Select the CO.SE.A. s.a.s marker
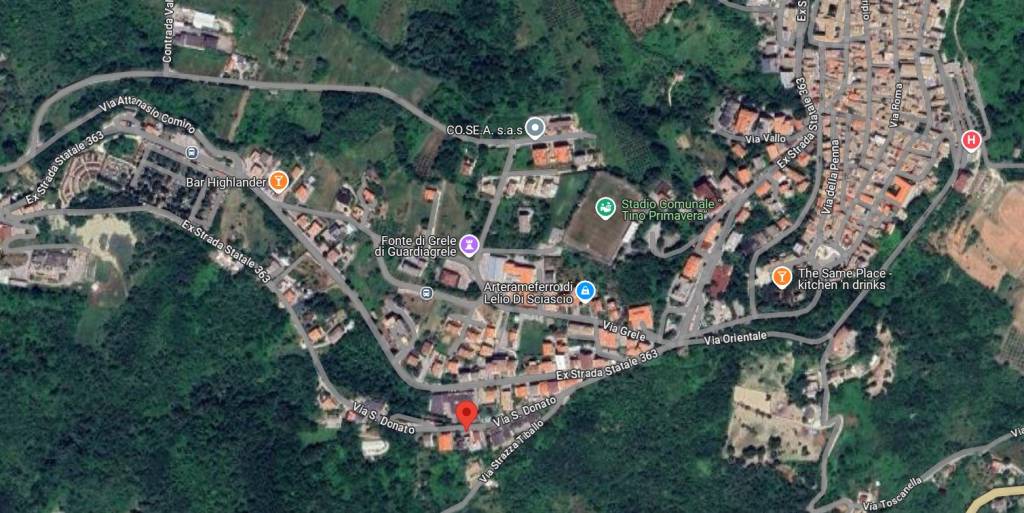Image resolution: width=1024 pixels, height=513 pixels. pos(536,127)
